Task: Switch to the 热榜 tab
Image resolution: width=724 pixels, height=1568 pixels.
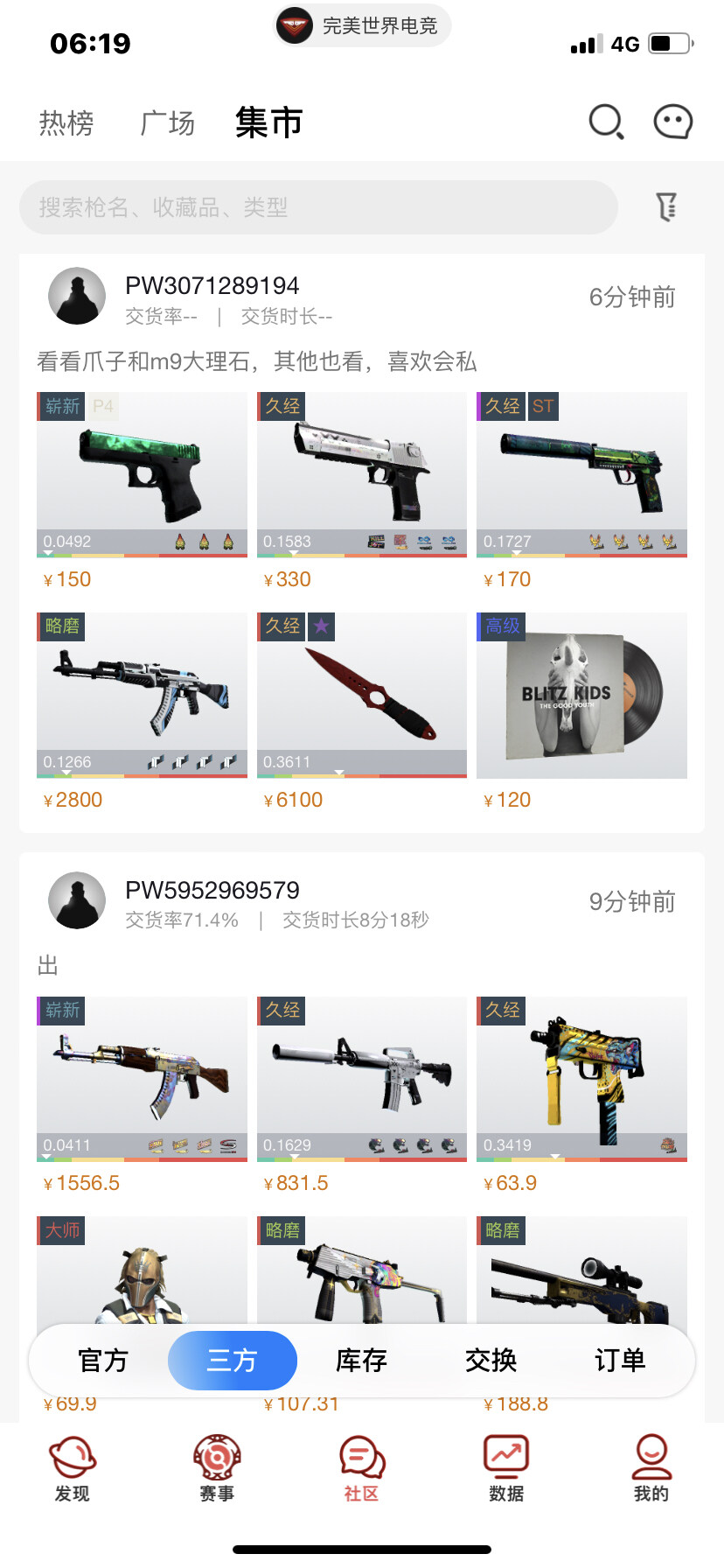Action: (67, 122)
